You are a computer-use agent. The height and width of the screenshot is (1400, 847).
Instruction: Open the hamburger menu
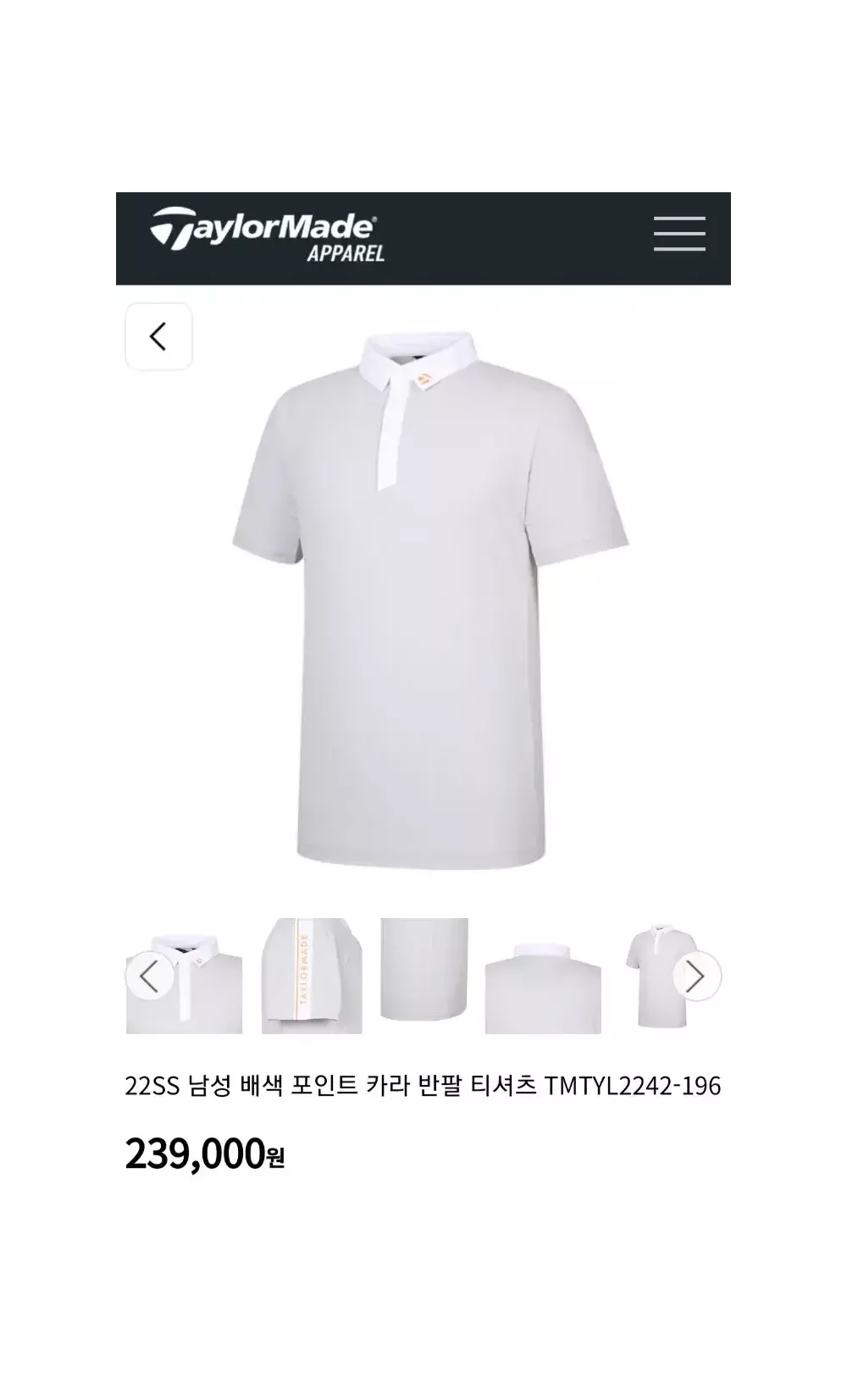[679, 235]
